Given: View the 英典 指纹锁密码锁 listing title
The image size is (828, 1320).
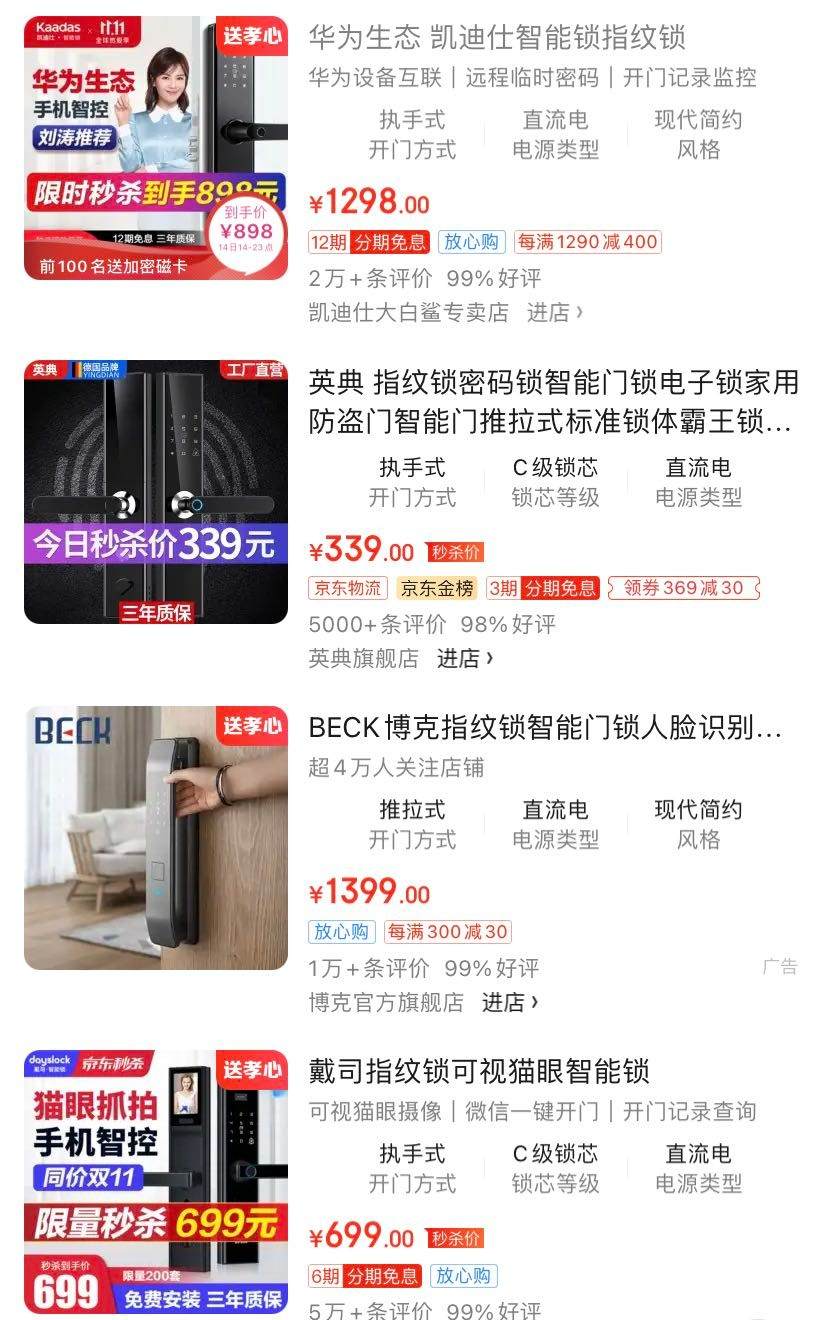Looking at the screenshot, I should tap(553, 402).
